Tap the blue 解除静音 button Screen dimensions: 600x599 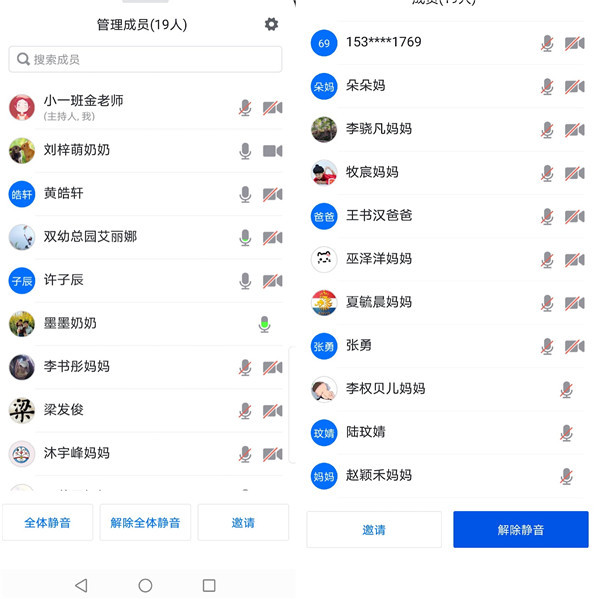520,529
